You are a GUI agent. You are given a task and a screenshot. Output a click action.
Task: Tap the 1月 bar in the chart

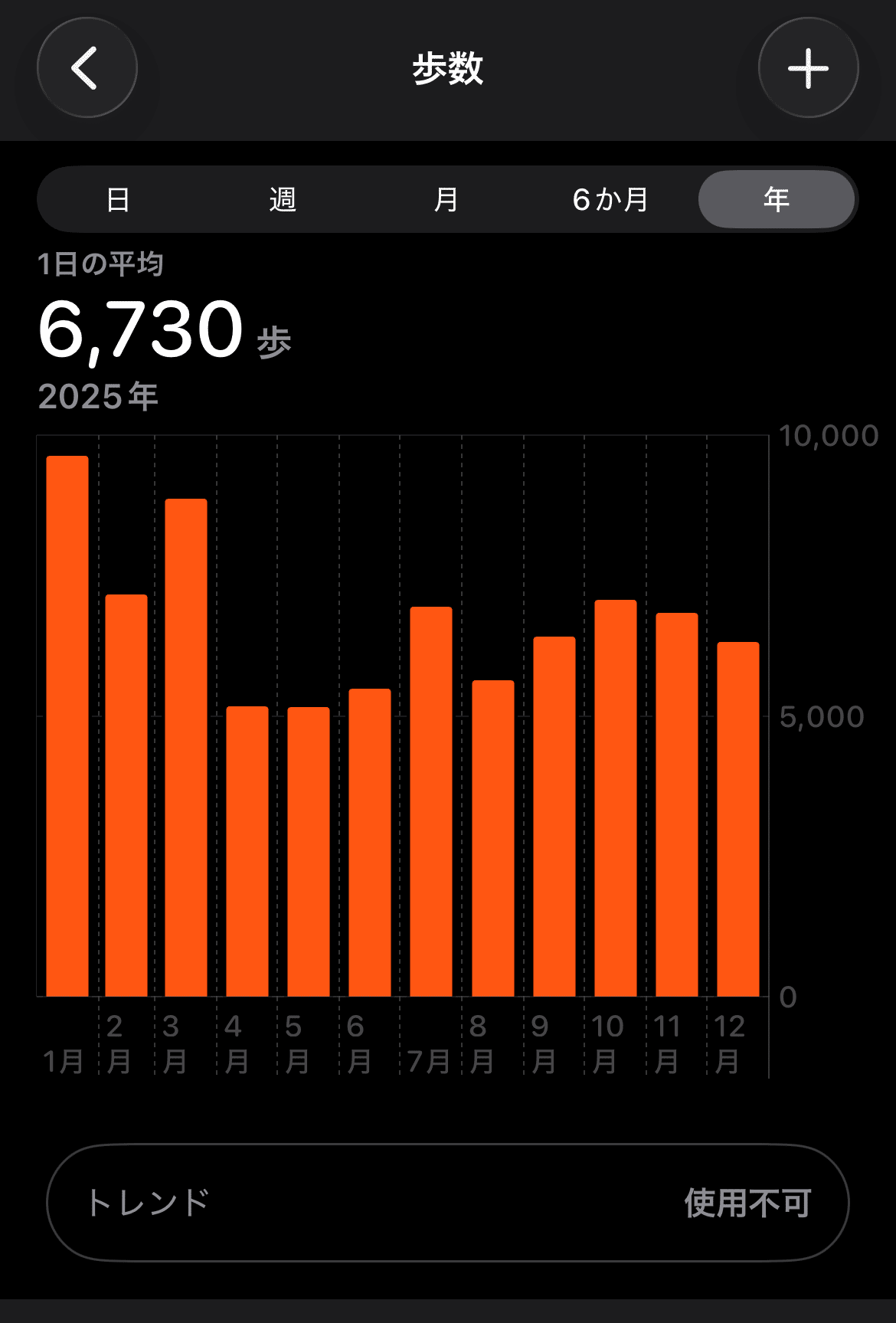[67, 726]
